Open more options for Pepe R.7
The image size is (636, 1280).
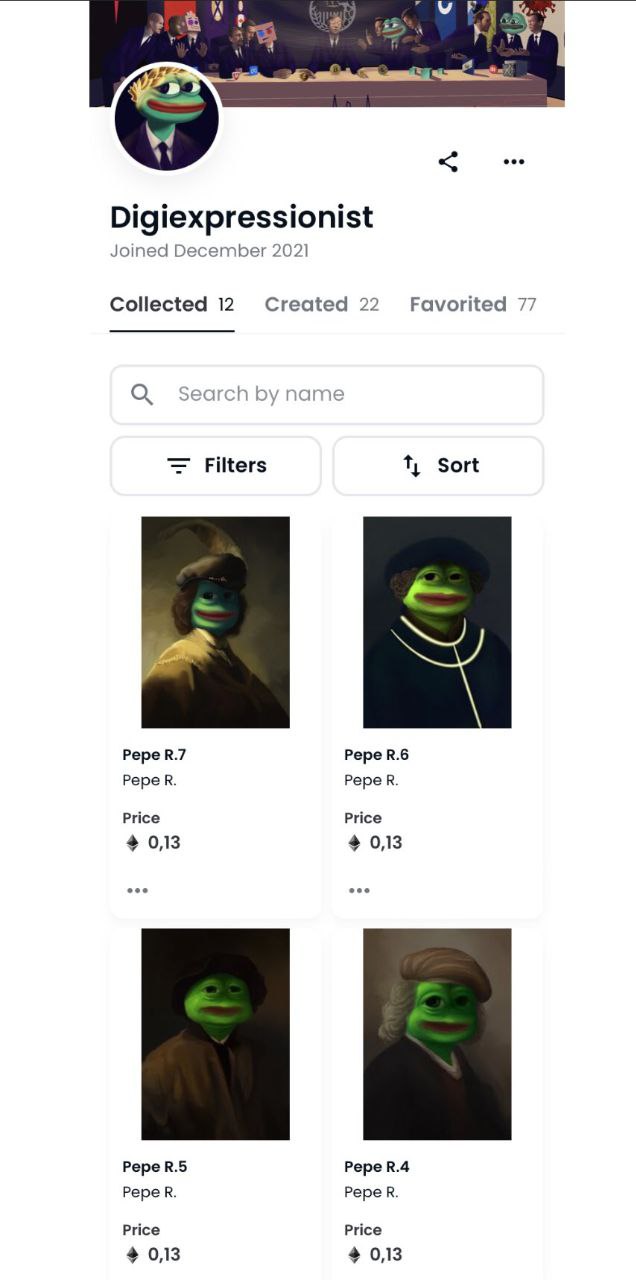(137, 890)
